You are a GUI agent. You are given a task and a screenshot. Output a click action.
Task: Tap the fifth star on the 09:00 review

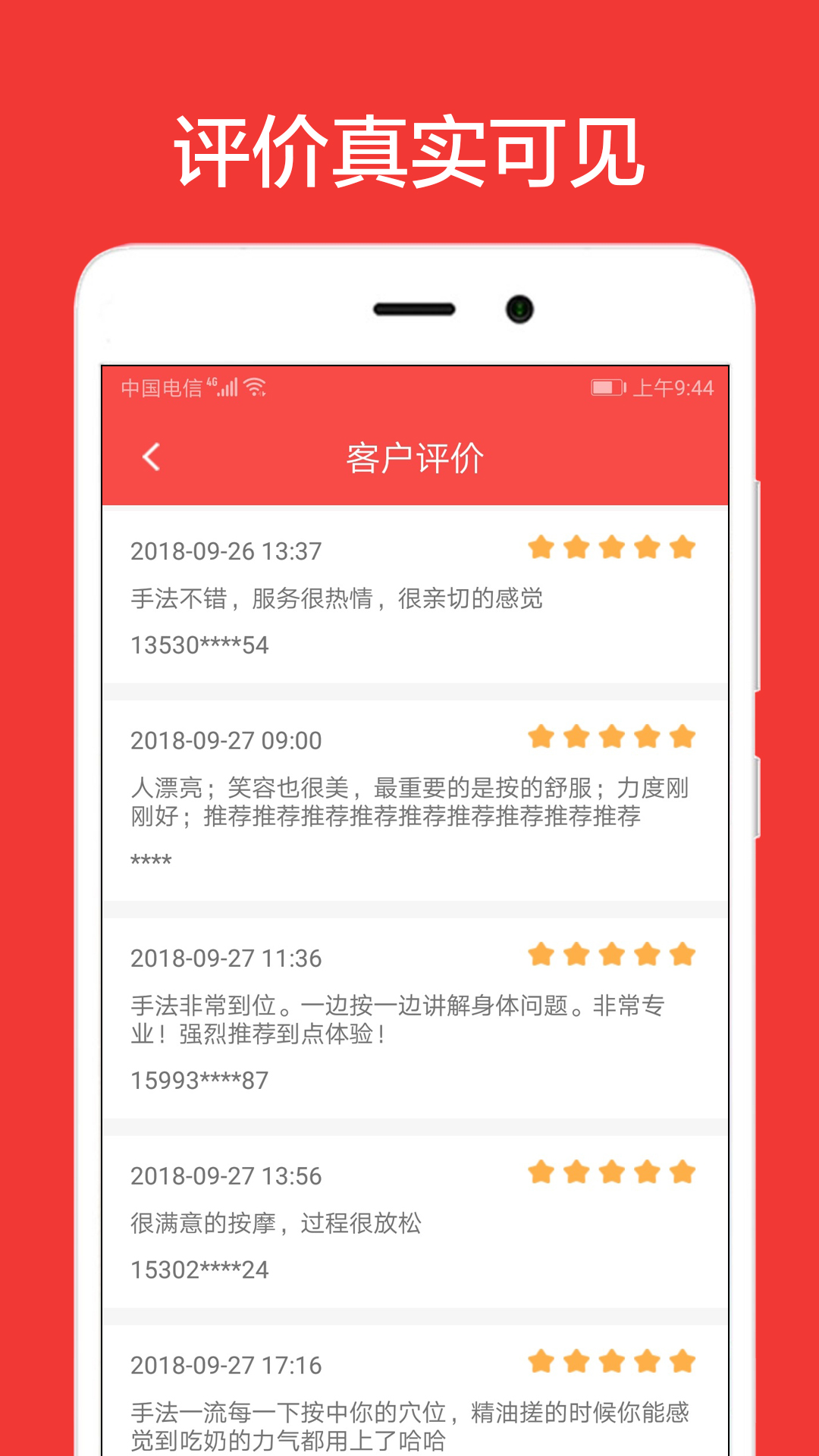pyautogui.click(x=682, y=736)
